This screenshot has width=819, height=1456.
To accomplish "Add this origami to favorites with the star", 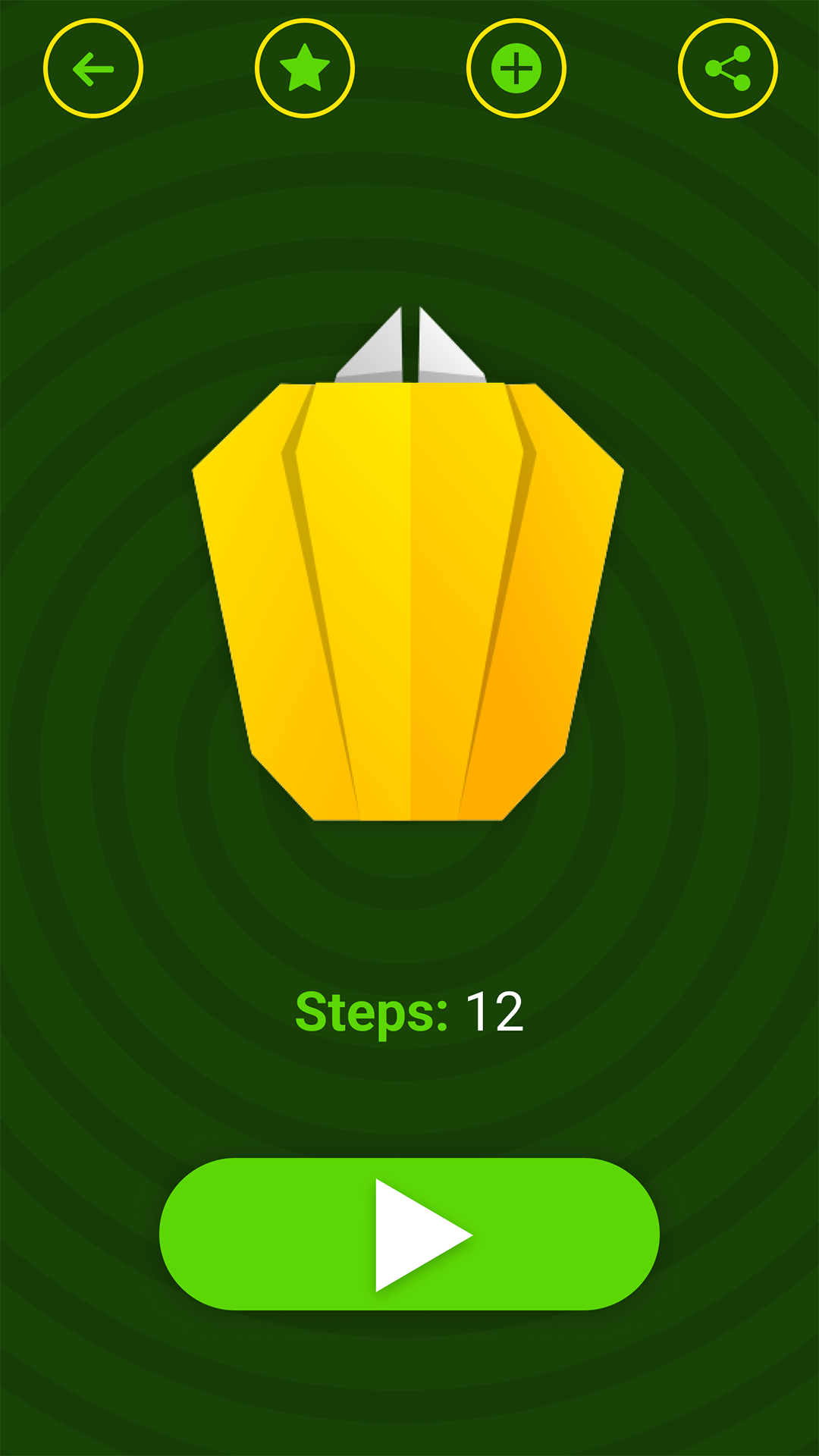I will (305, 69).
